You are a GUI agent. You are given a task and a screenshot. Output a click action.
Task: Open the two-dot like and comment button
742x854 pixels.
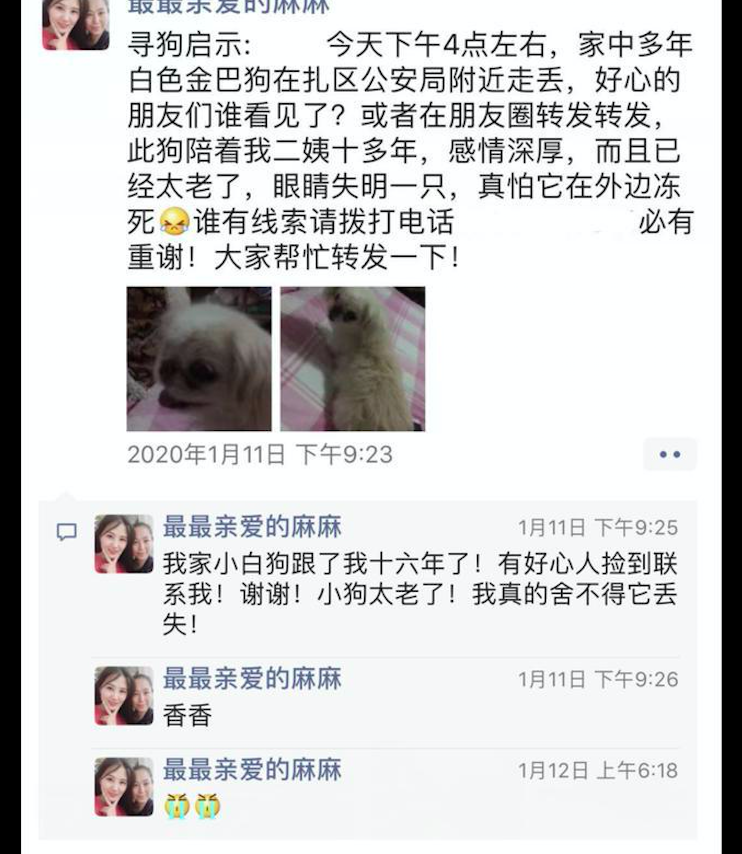tap(669, 455)
